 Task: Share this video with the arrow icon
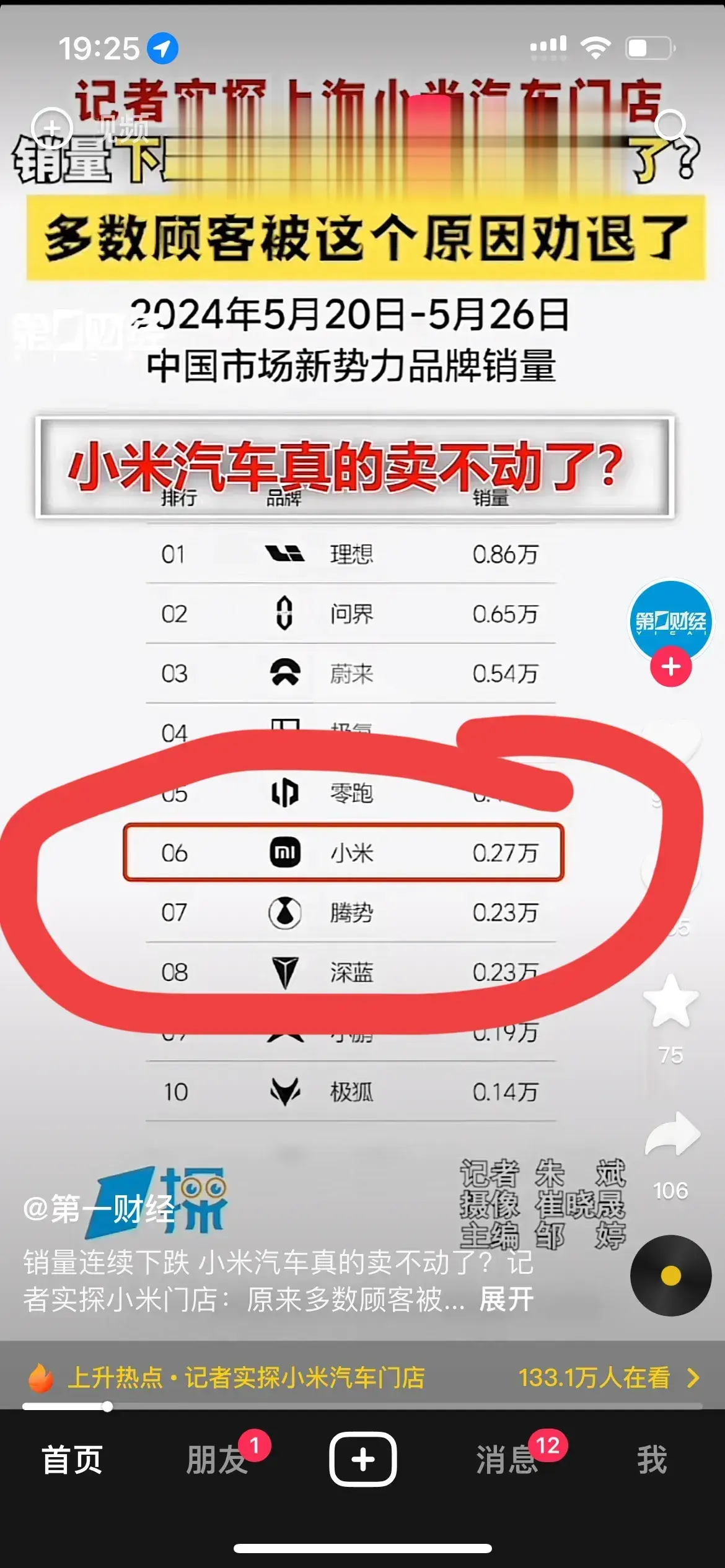pos(672,1136)
